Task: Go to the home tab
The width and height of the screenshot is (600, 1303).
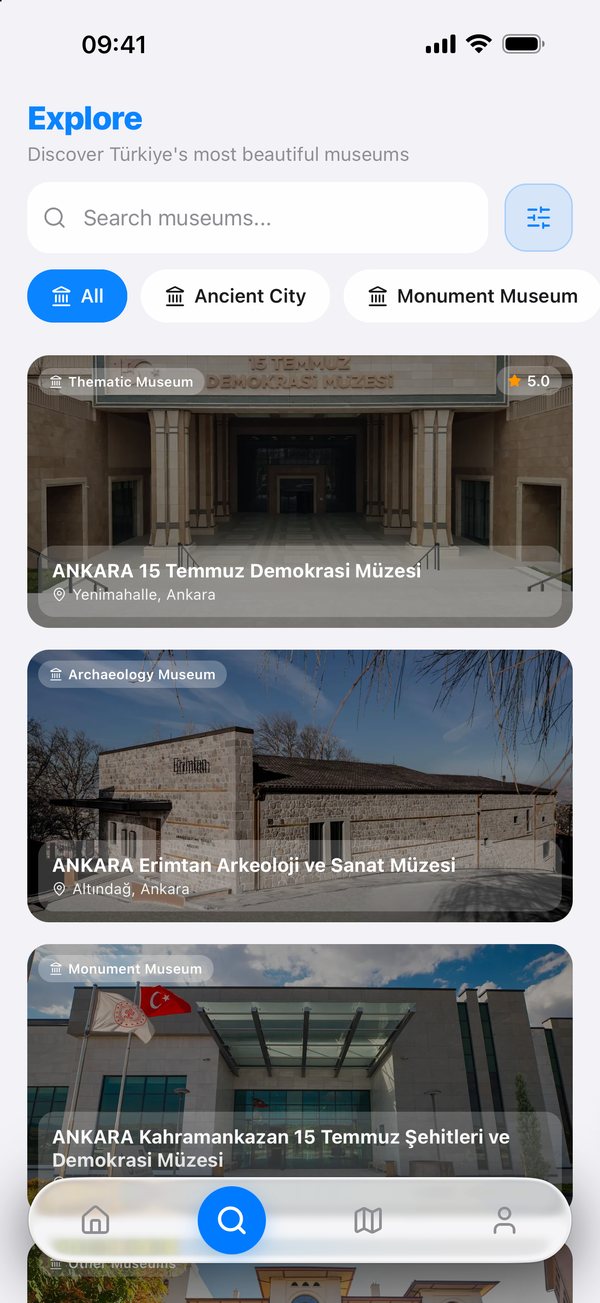Action: click(95, 1220)
